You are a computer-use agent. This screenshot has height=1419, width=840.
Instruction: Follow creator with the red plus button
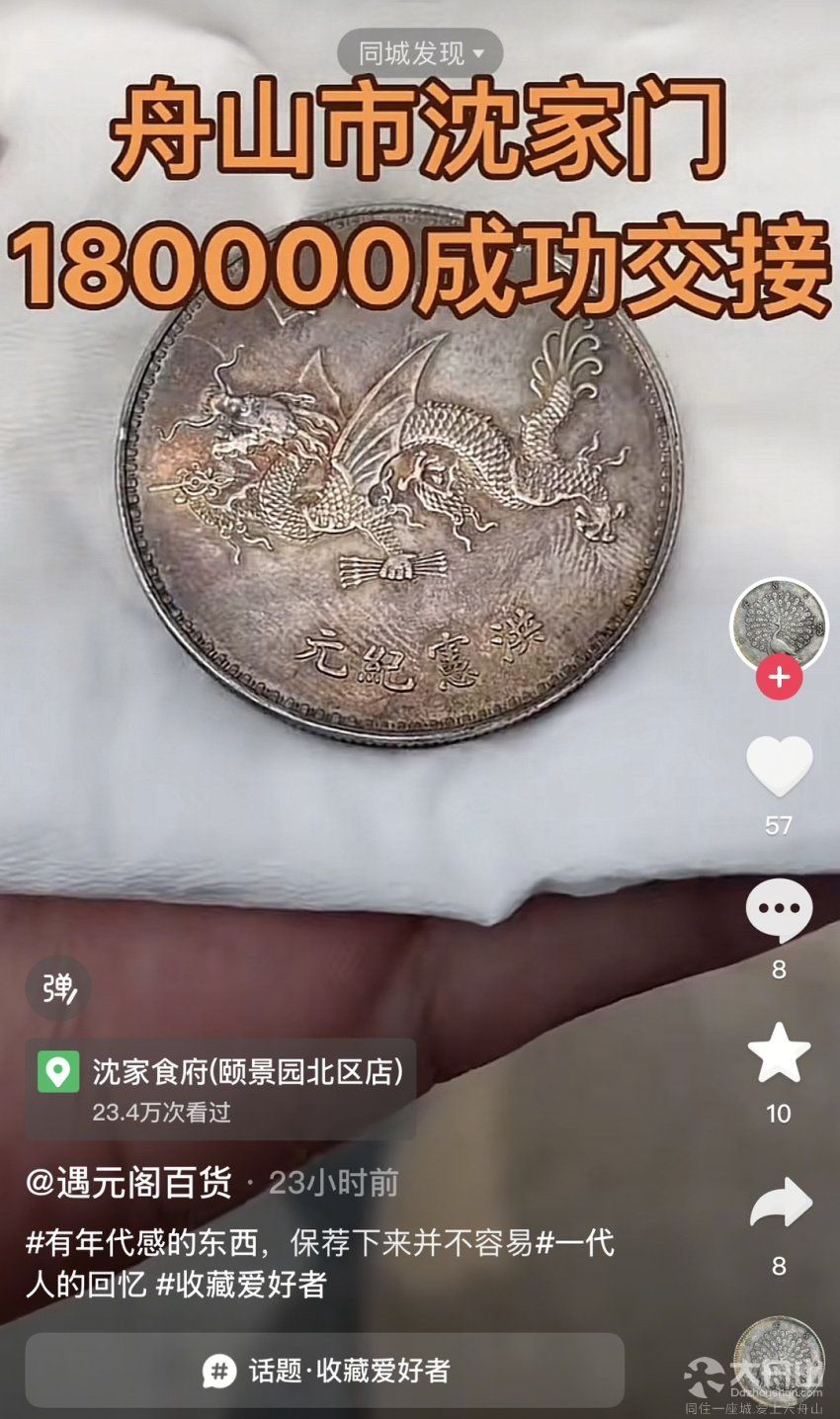point(779,678)
